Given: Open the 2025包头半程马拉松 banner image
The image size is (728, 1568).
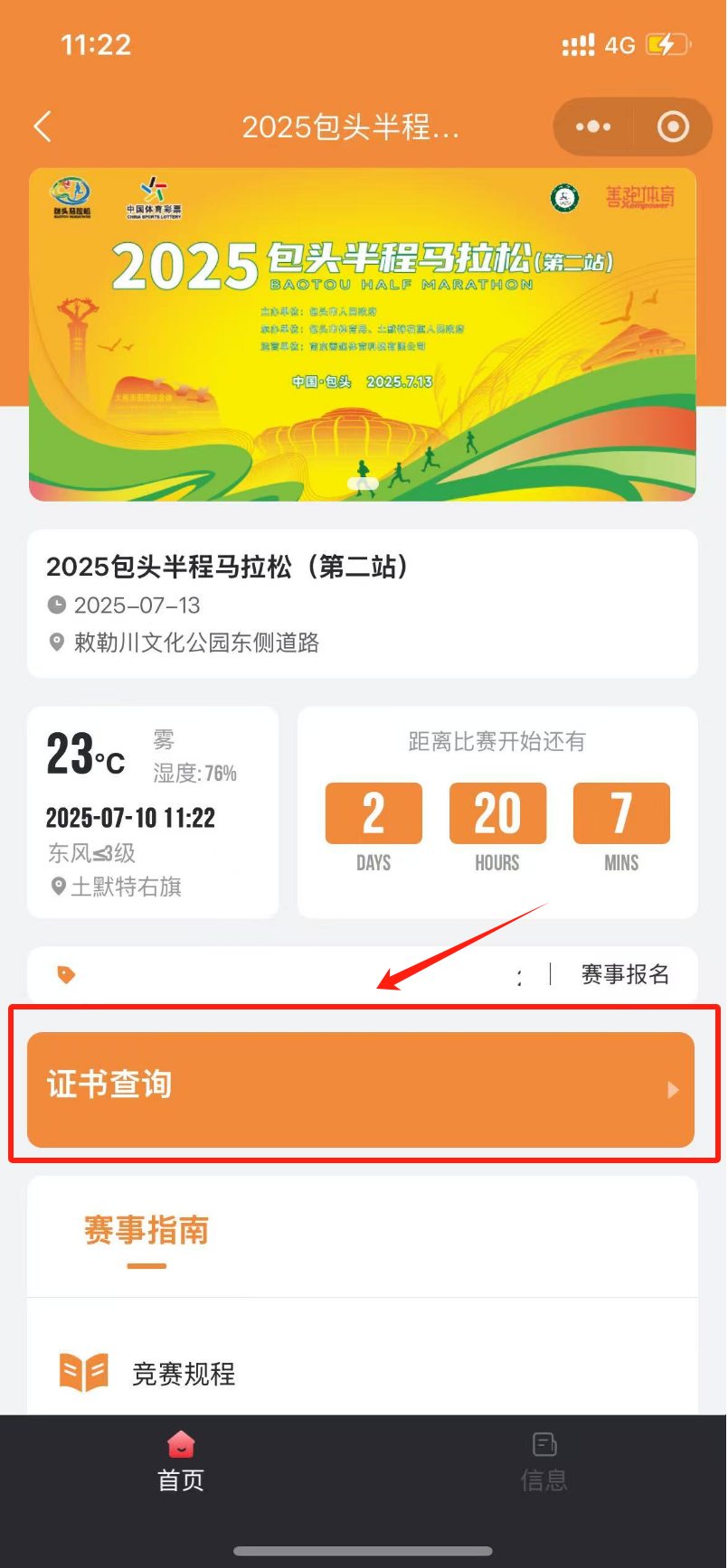Looking at the screenshot, I should [363, 334].
